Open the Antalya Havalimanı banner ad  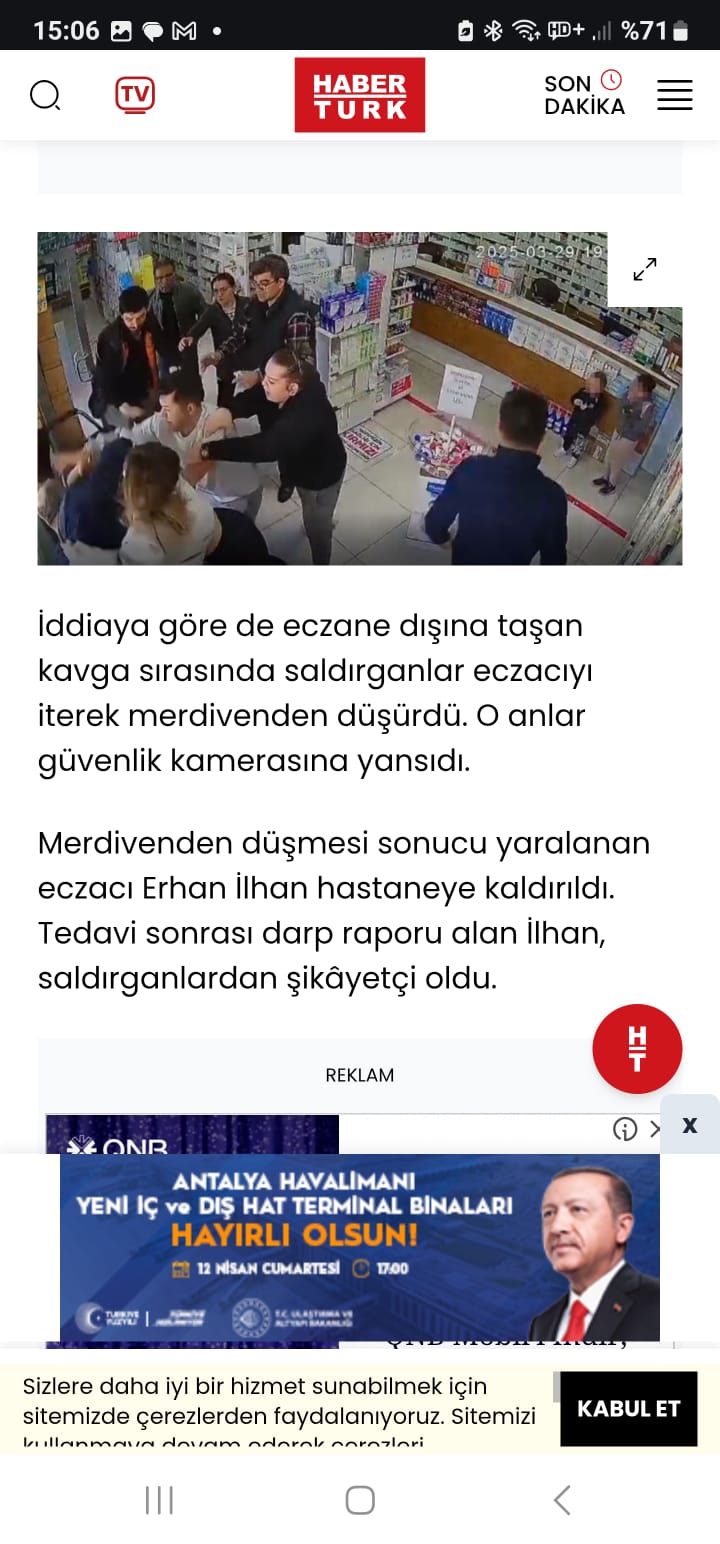pos(360,1247)
